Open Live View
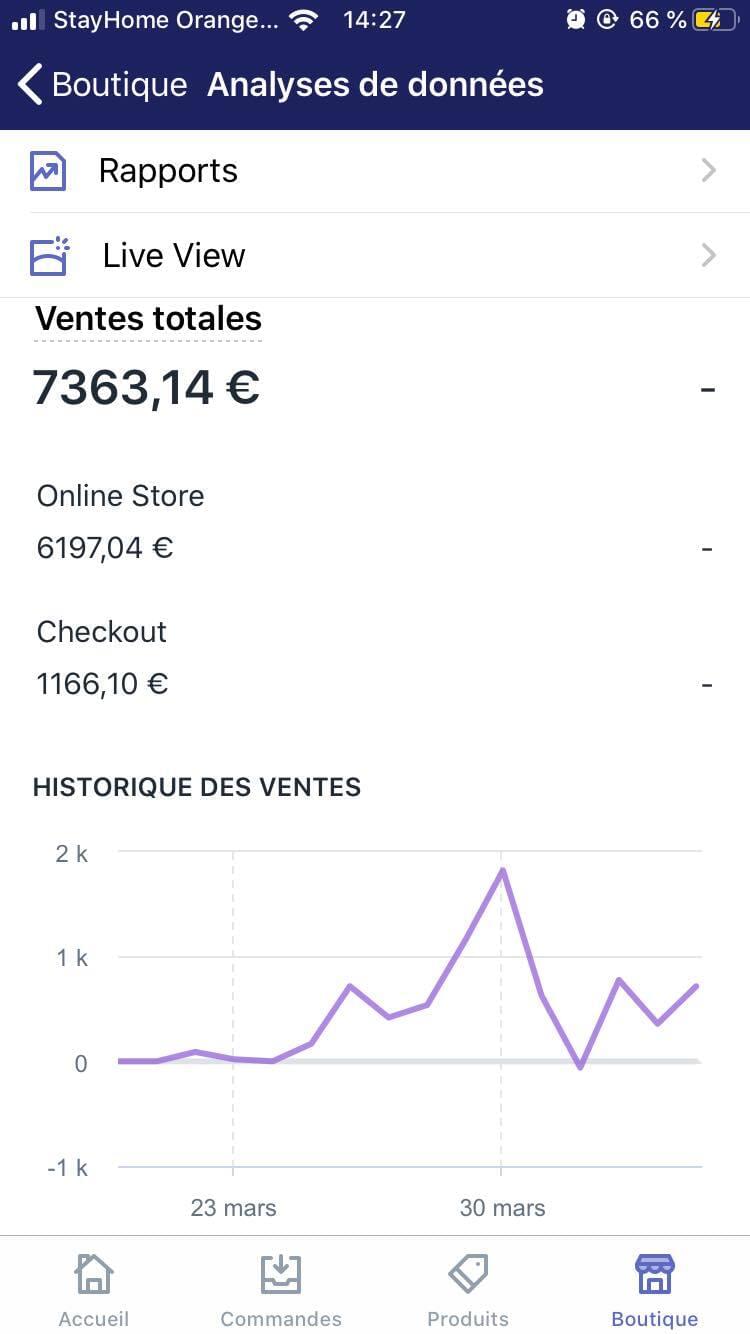 point(375,255)
